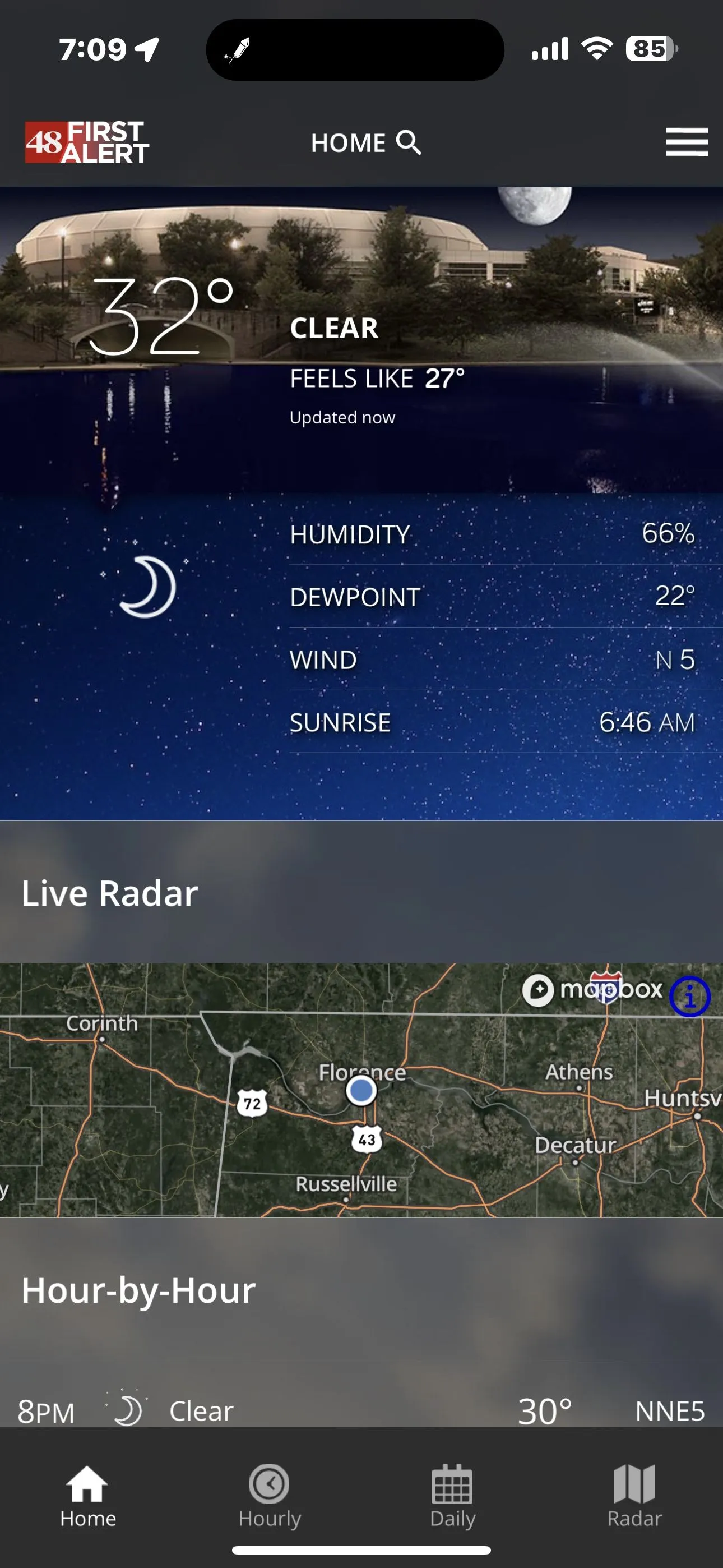Go to the Home tab
The height and width of the screenshot is (1568, 723).
pyautogui.click(x=87, y=1495)
